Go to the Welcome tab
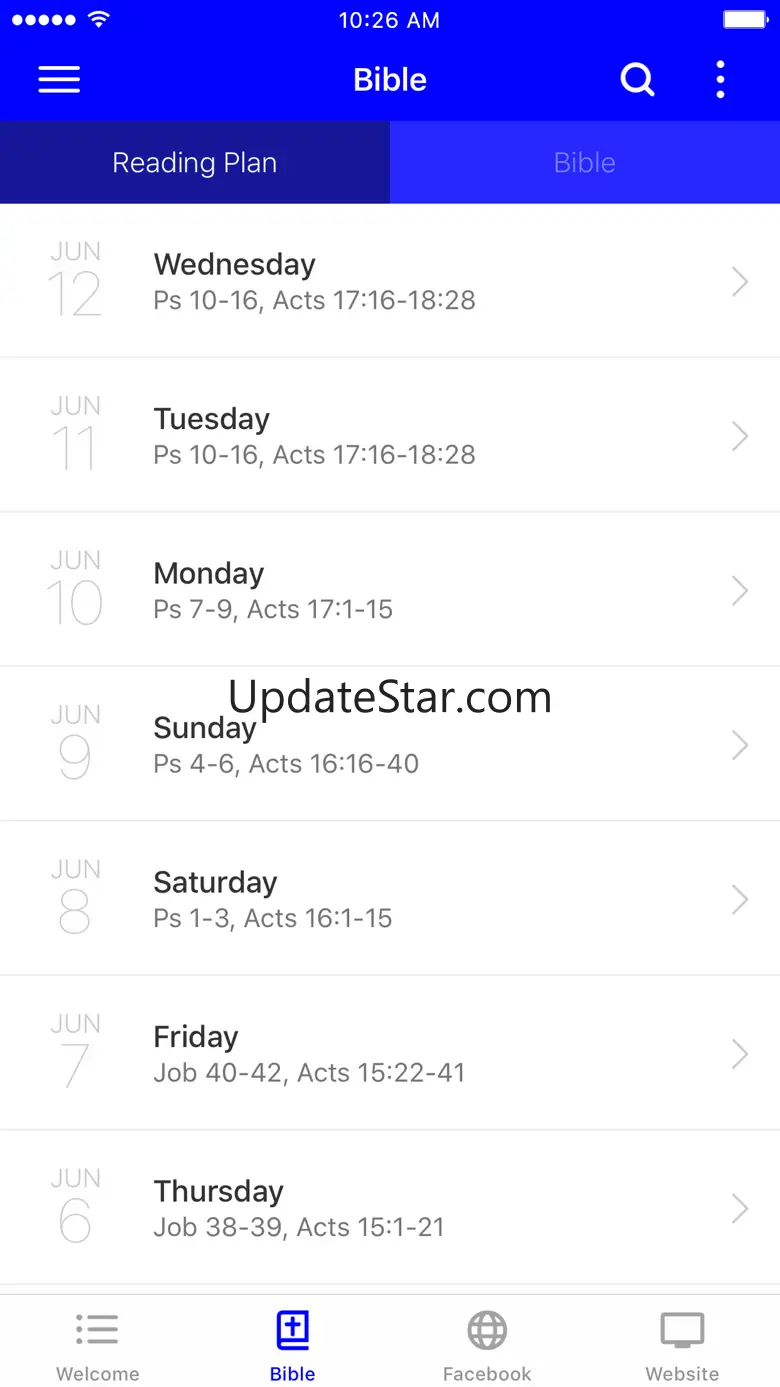This screenshot has height=1387, width=780. tap(98, 1345)
